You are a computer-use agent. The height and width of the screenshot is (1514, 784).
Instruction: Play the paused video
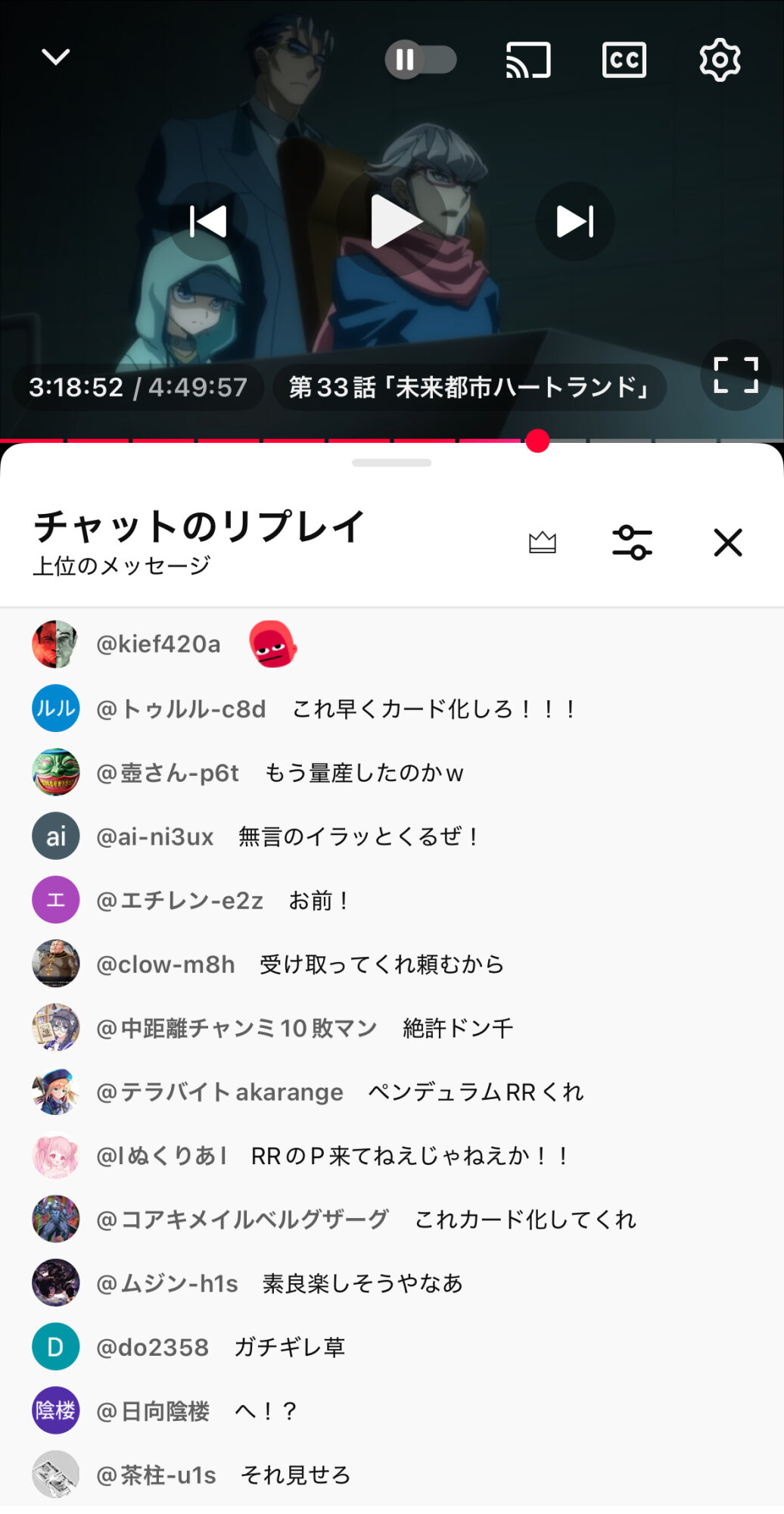pos(394,222)
